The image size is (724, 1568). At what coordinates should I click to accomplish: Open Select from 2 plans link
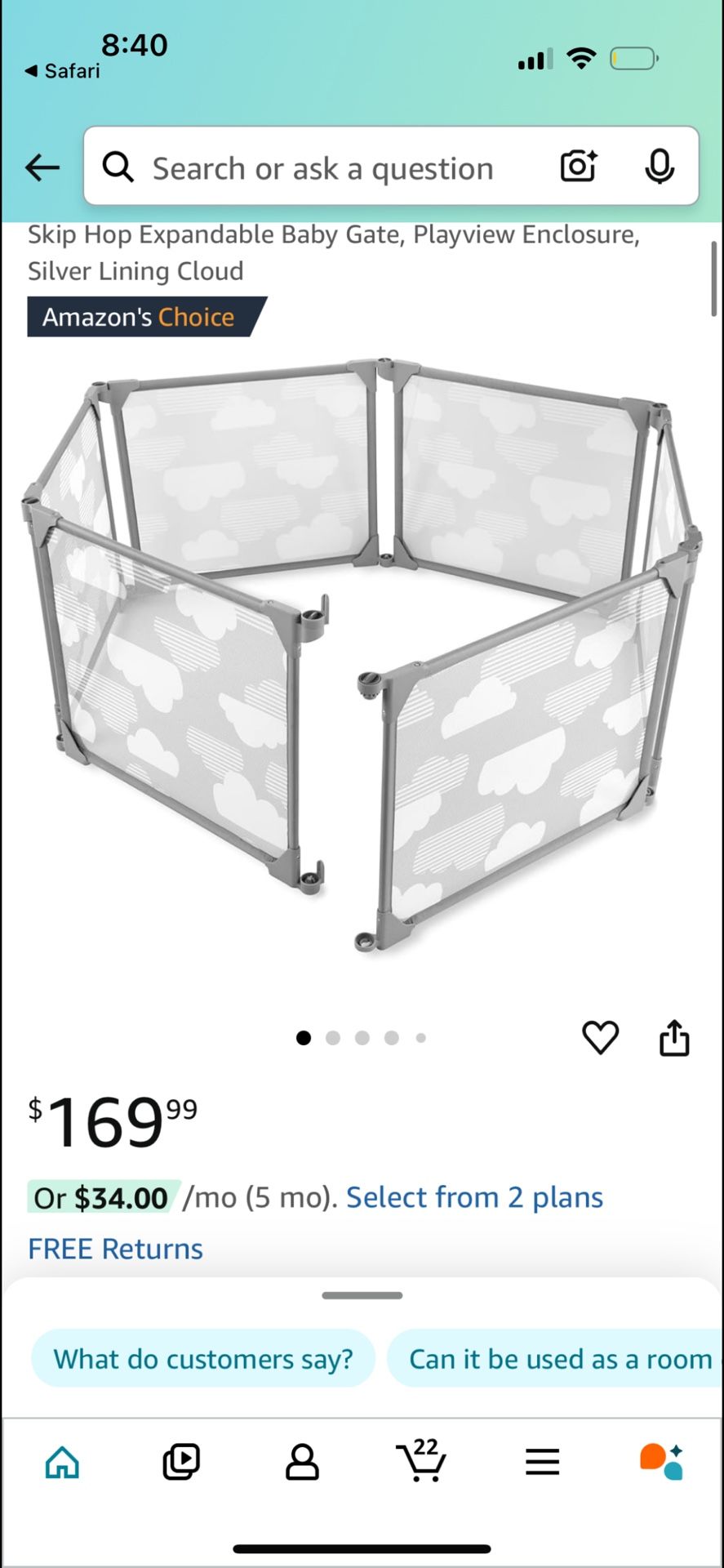coord(474,1197)
